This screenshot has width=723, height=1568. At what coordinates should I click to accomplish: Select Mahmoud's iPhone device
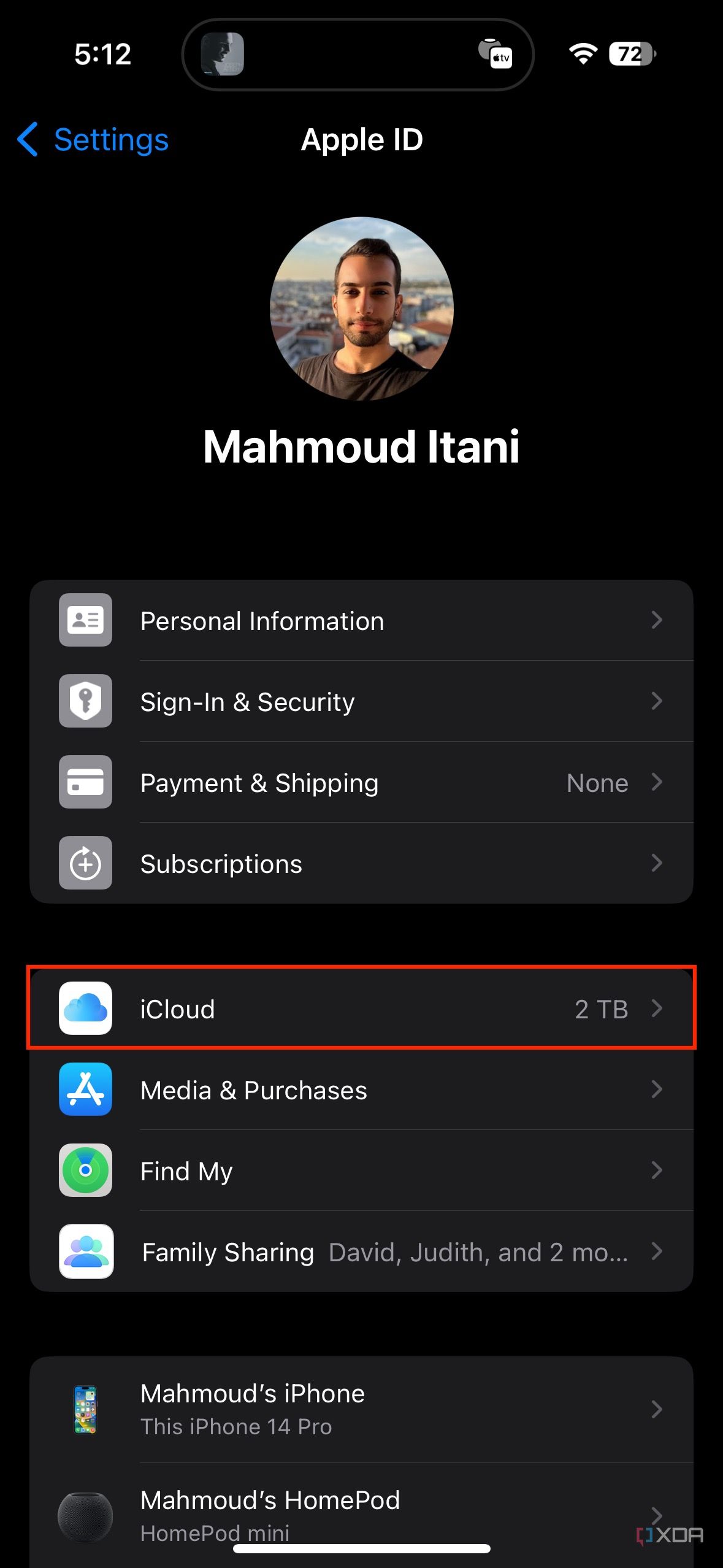(x=361, y=1409)
